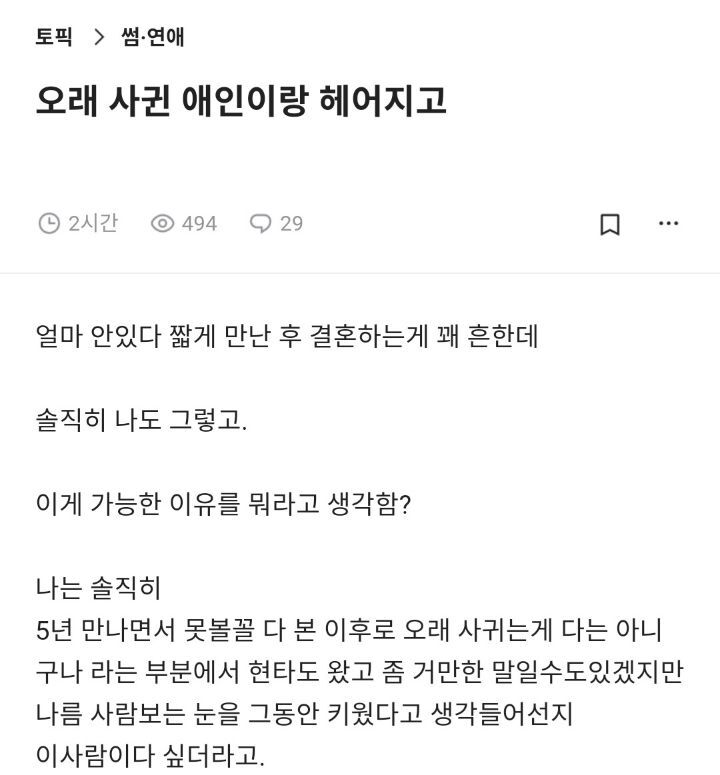View replies via the 29 comment count
This screenshot has height=775, width=720.
pyautogui.click(x=291, y=224)
